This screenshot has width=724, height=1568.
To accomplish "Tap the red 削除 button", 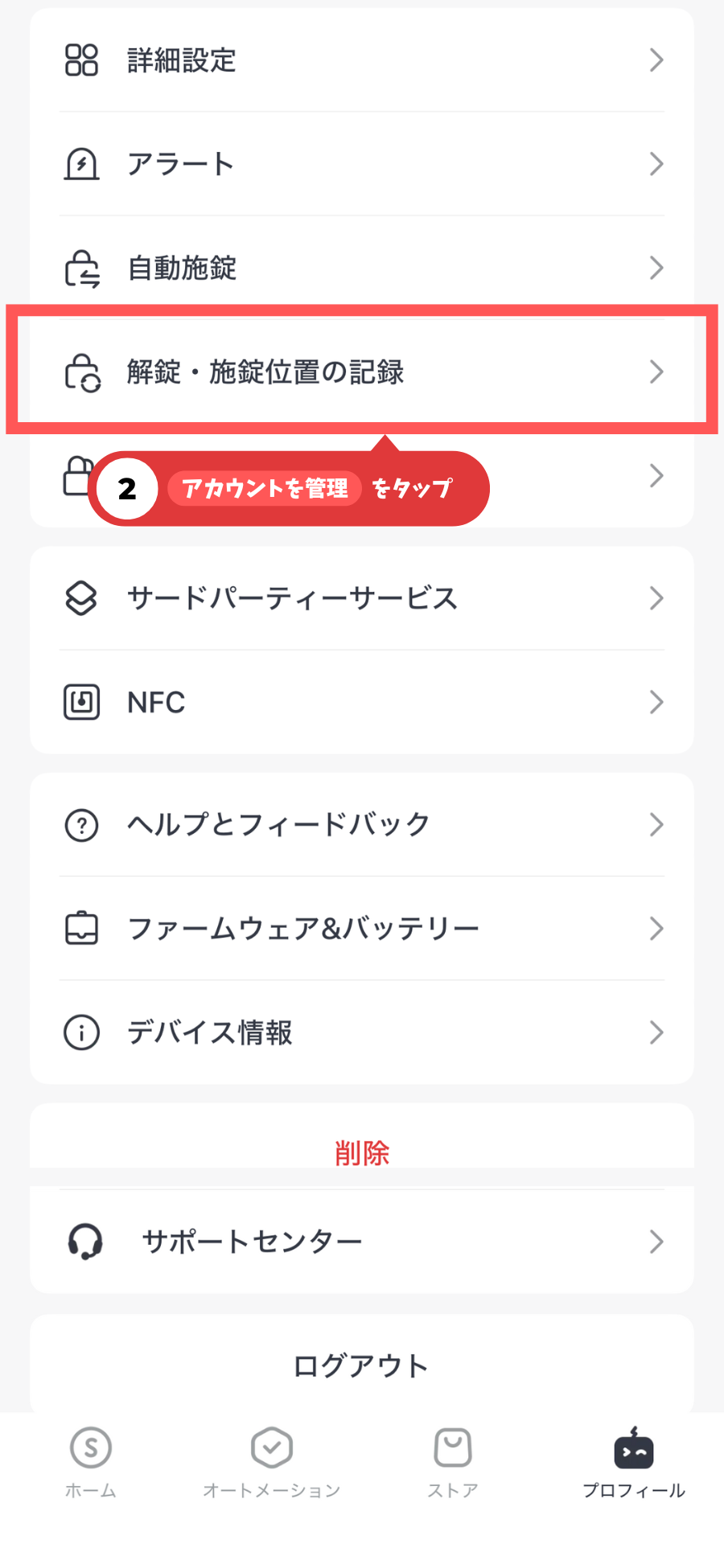I will click(x=362, y=1153).
